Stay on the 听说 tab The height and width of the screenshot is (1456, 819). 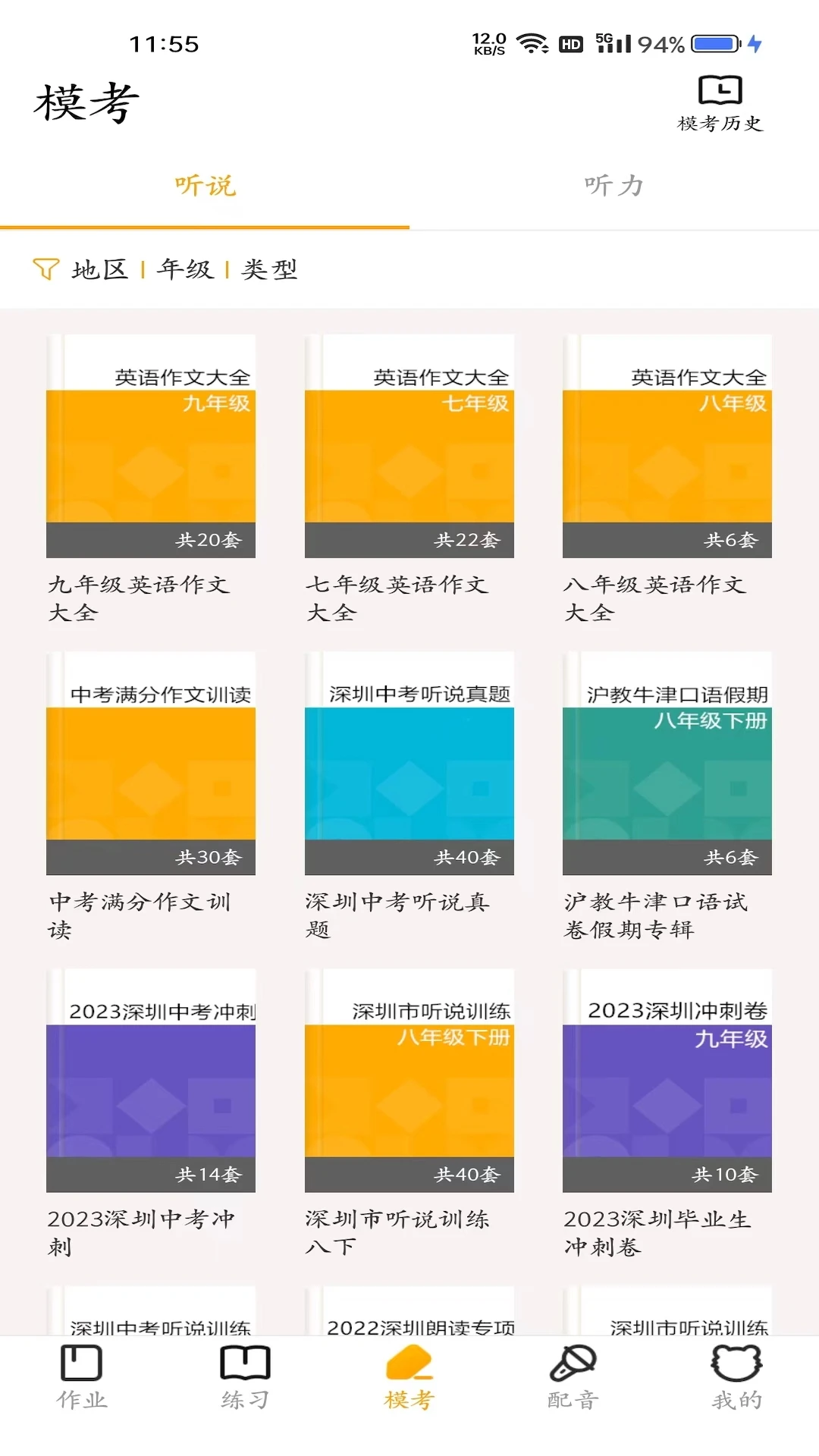pyautogui.click(x=205, y=186)
